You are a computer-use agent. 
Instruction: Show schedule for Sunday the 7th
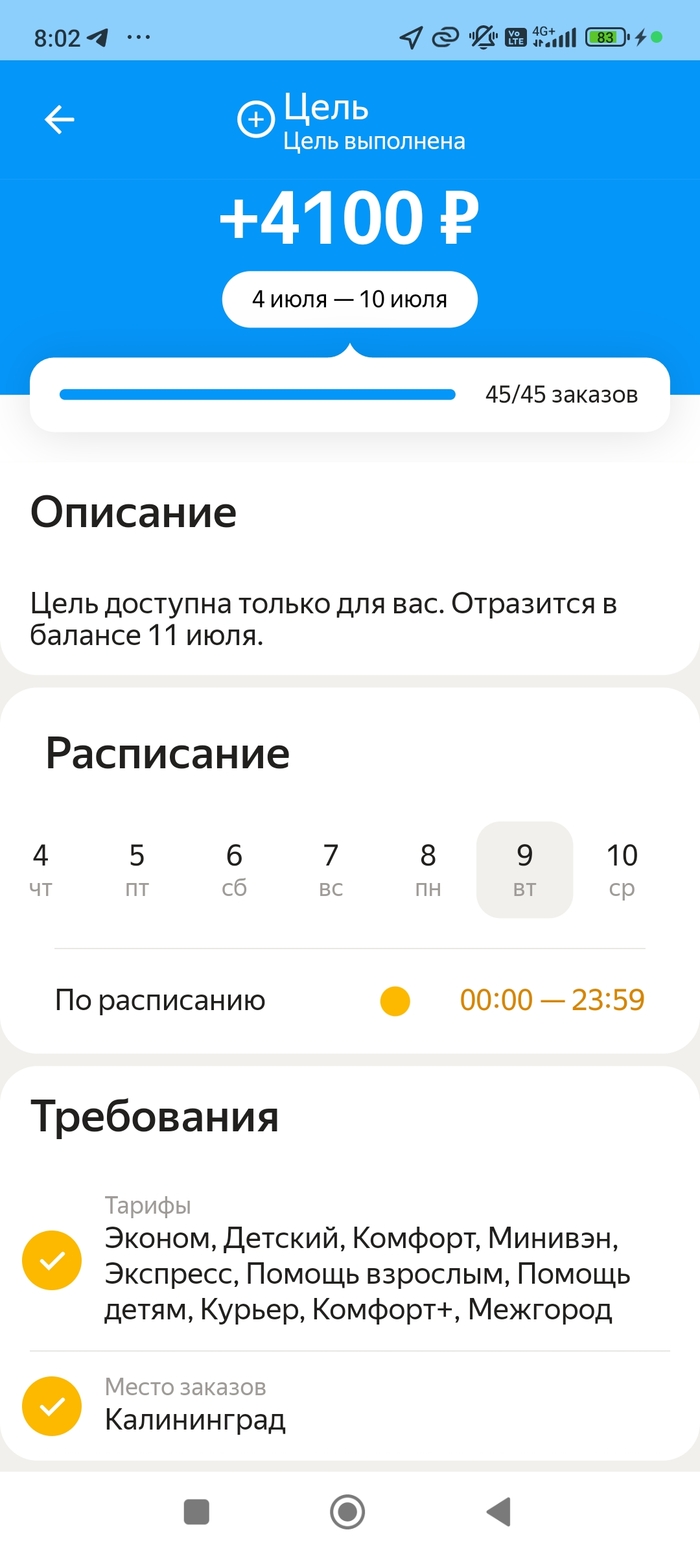coord(331,869)
